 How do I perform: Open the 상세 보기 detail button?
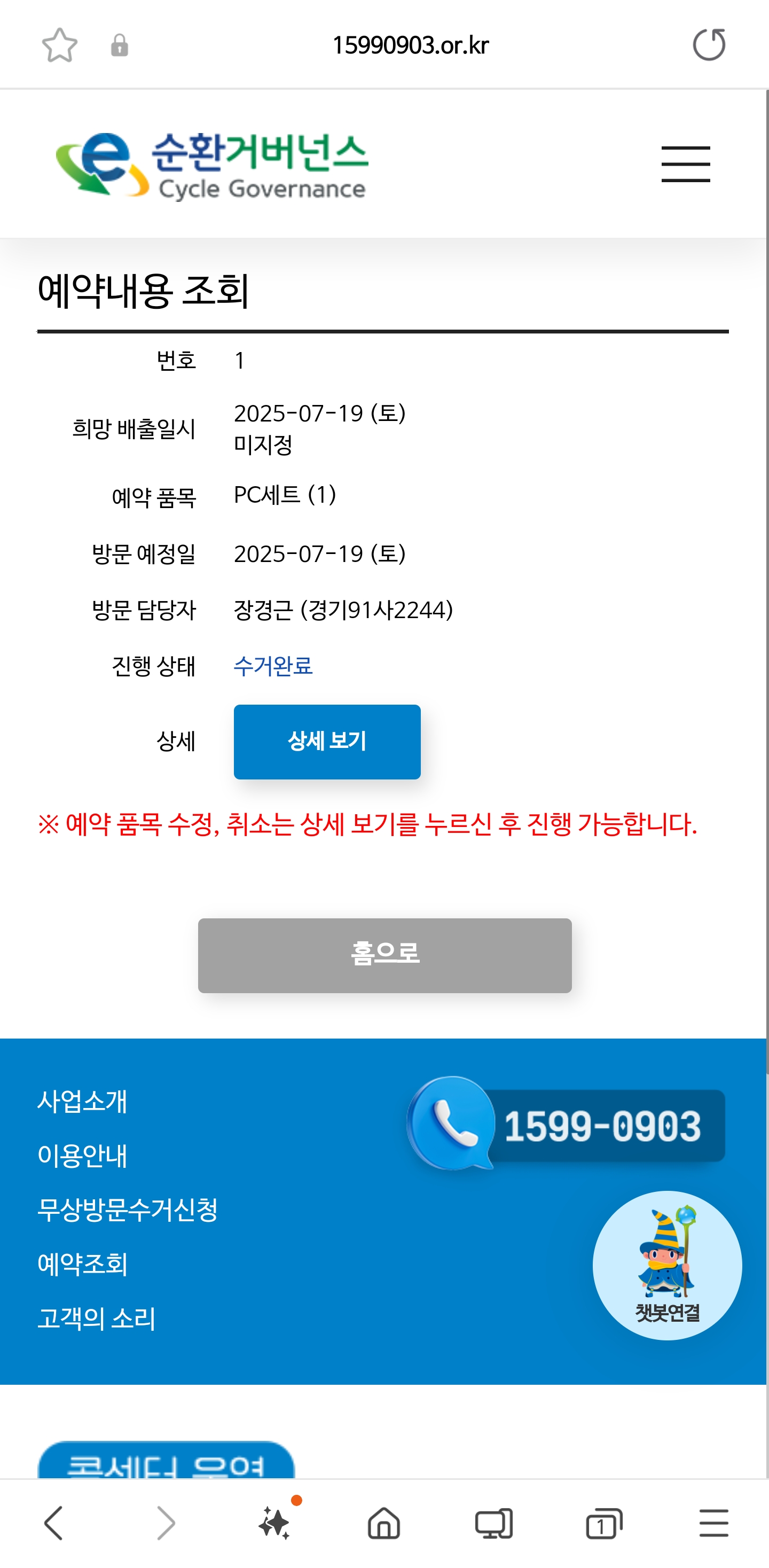pyautogui.click(x=327, y=742)
